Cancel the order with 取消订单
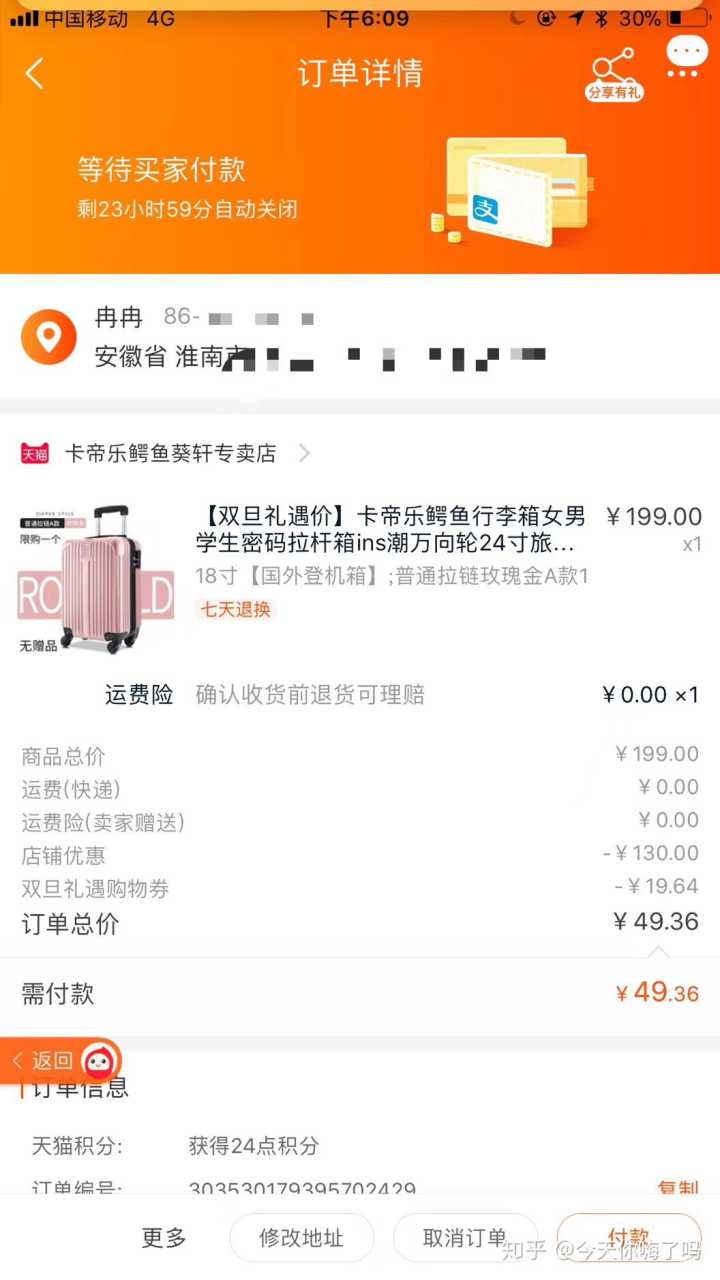The image size is (720, 1280). pyautogui.click(x=464, y=1238)
